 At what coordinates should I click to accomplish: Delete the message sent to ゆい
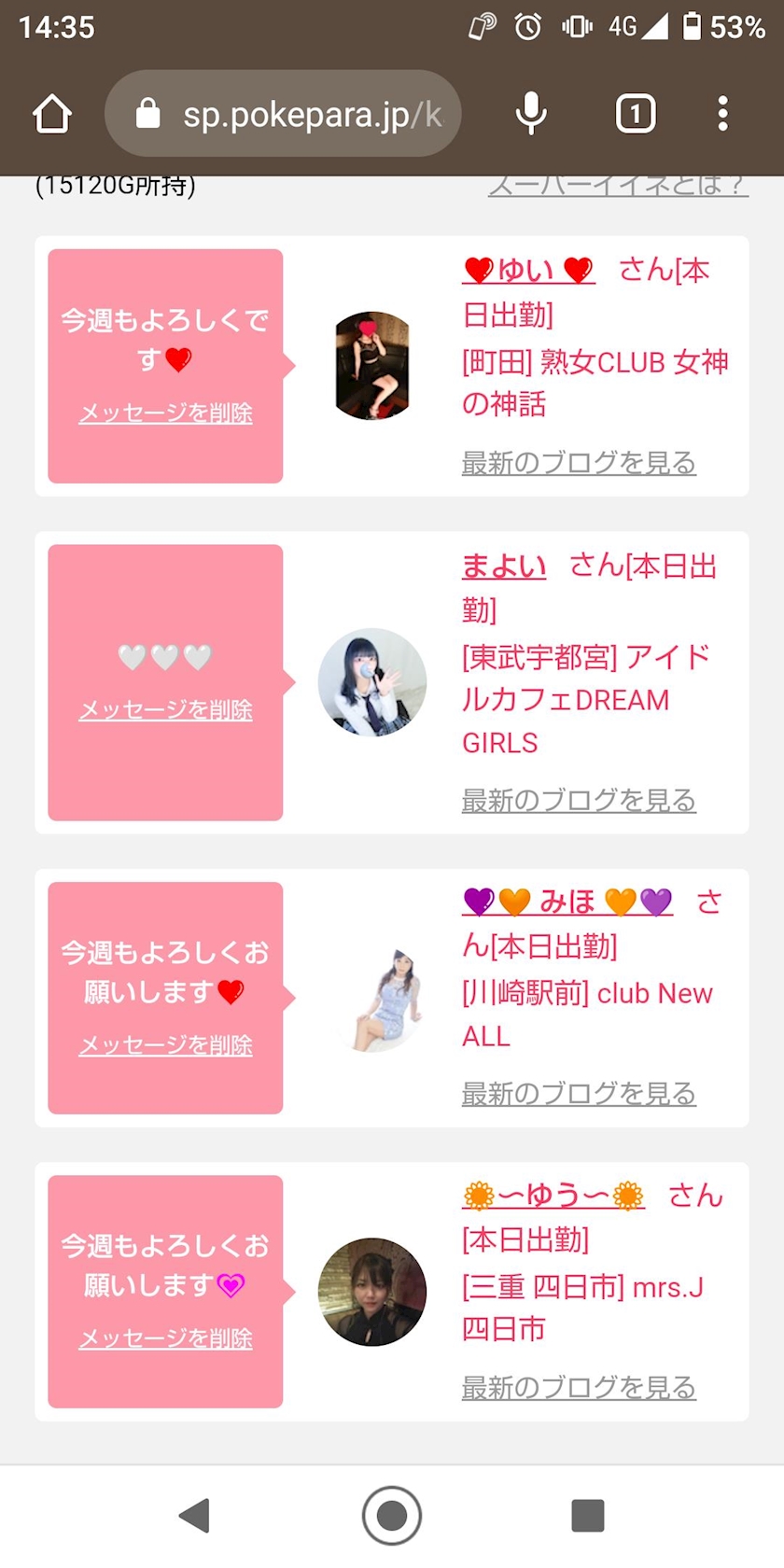click(165, 413)
